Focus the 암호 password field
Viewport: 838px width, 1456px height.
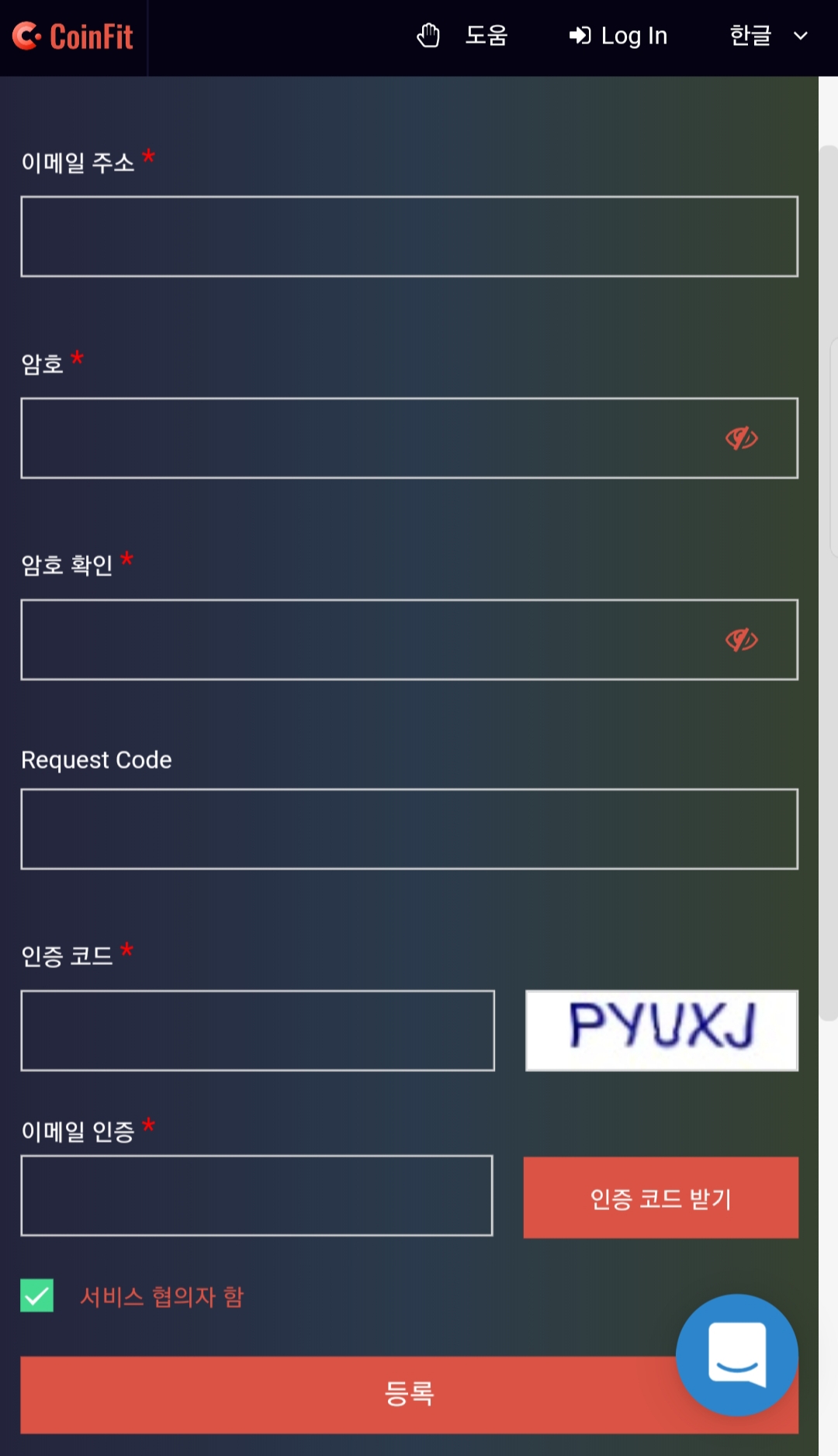click(x=365, y=438)
